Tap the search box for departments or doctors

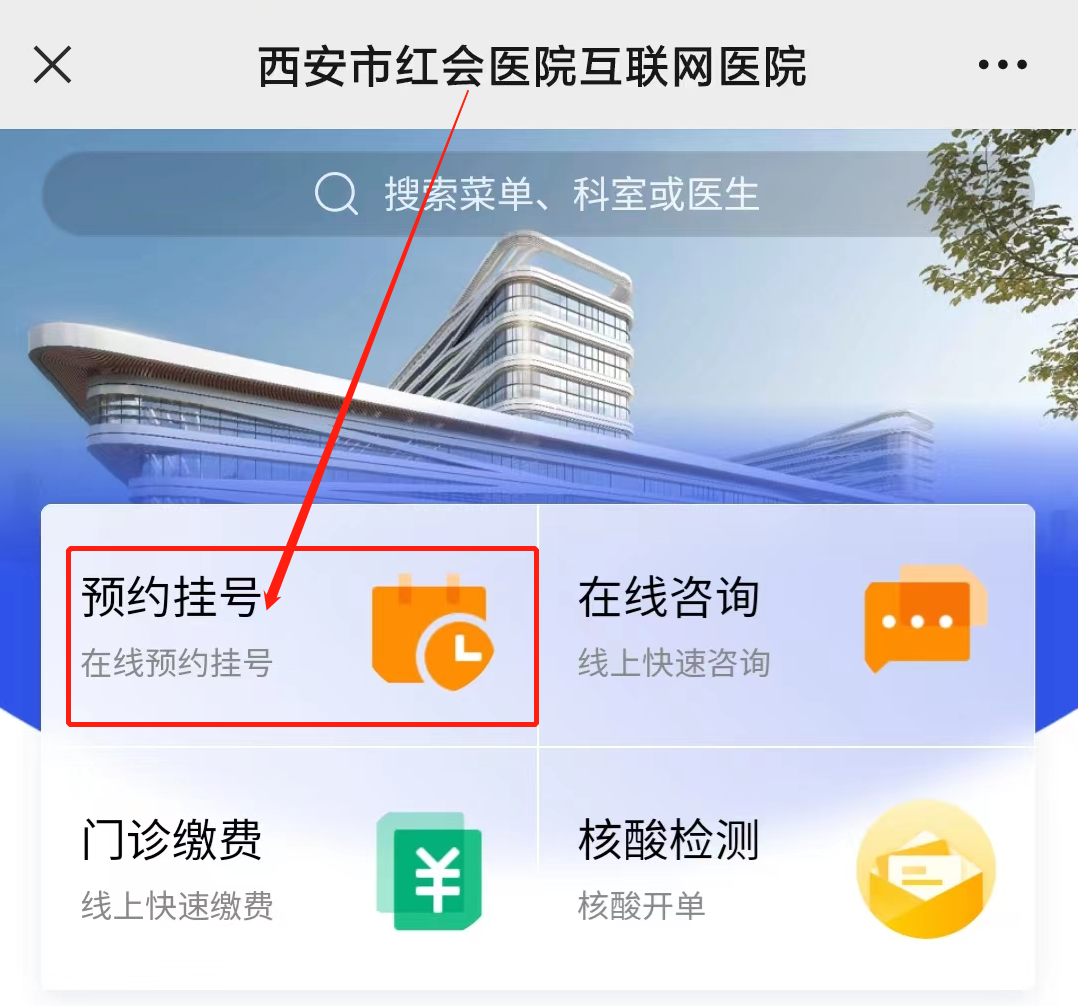538,194
